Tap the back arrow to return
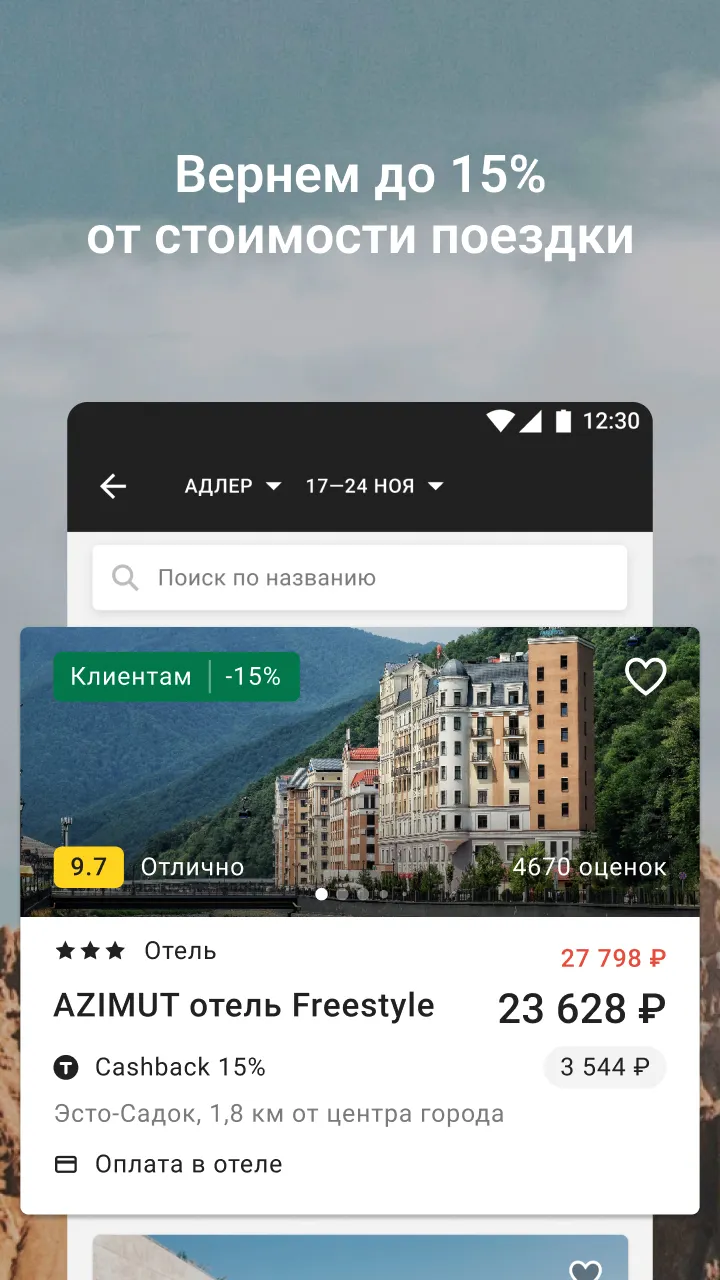 point(113,486)
